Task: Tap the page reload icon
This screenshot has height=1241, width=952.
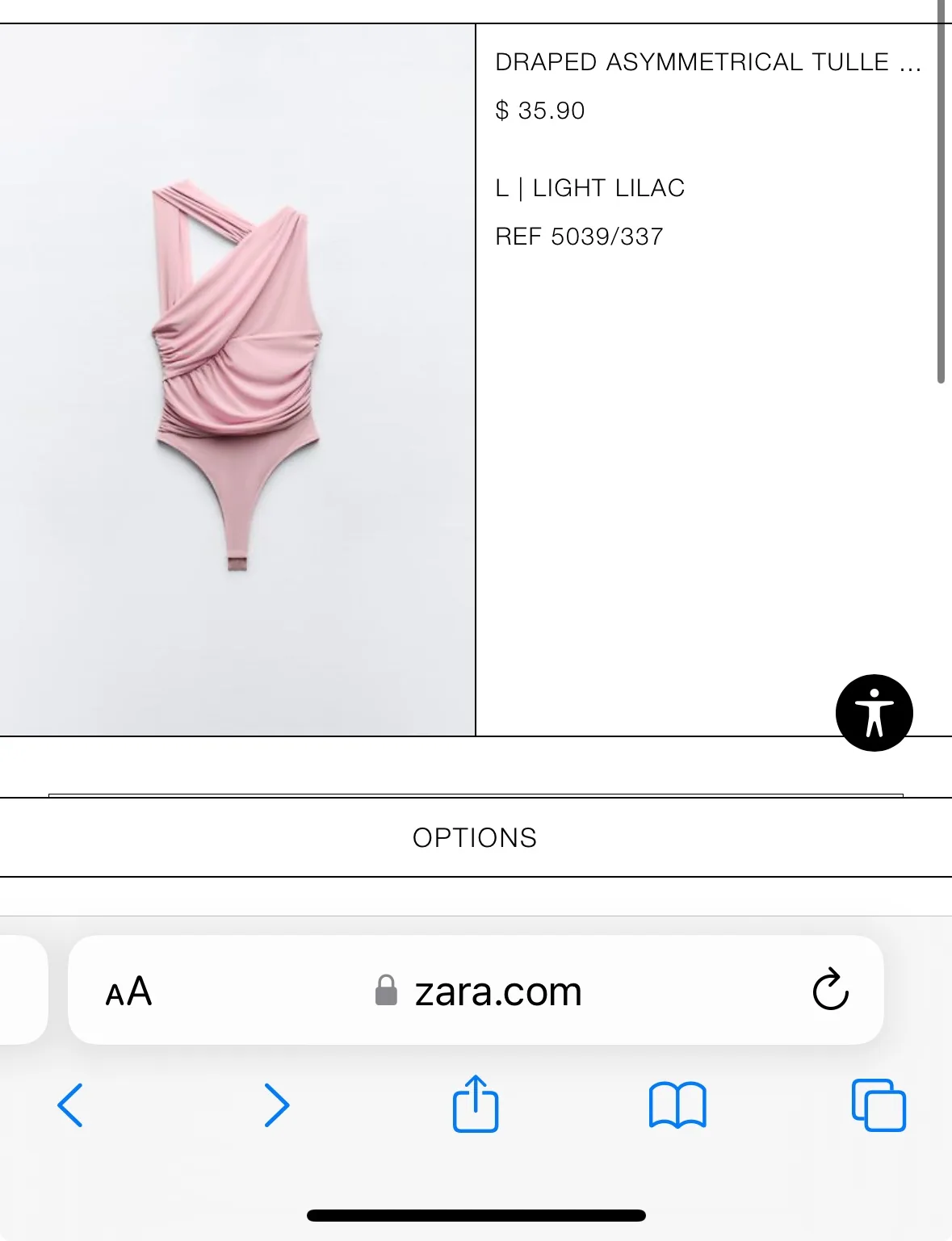Action: (832, 992)
